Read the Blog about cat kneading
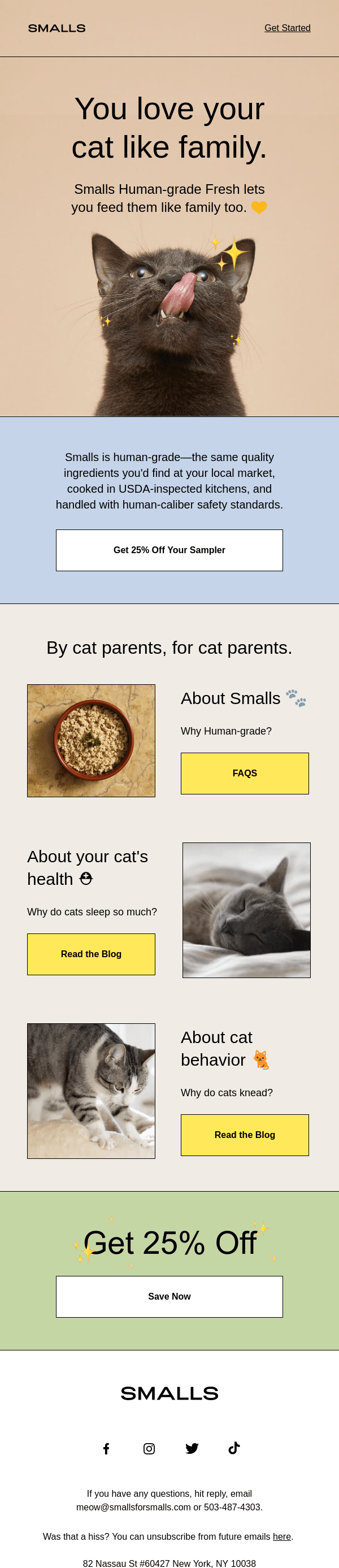The width and height of the screenshot is (339, 1568). pyautogui.click(x=245, y=1135)
